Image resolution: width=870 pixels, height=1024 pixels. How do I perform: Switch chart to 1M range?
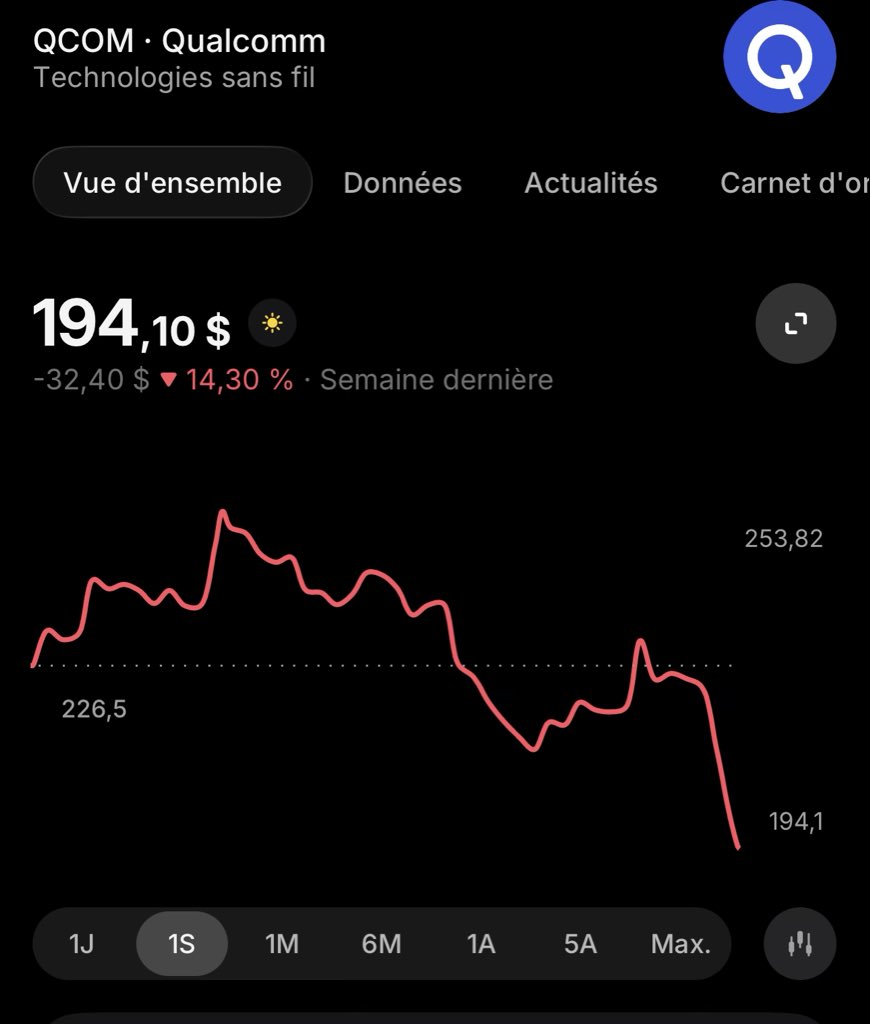click(282, 944)
